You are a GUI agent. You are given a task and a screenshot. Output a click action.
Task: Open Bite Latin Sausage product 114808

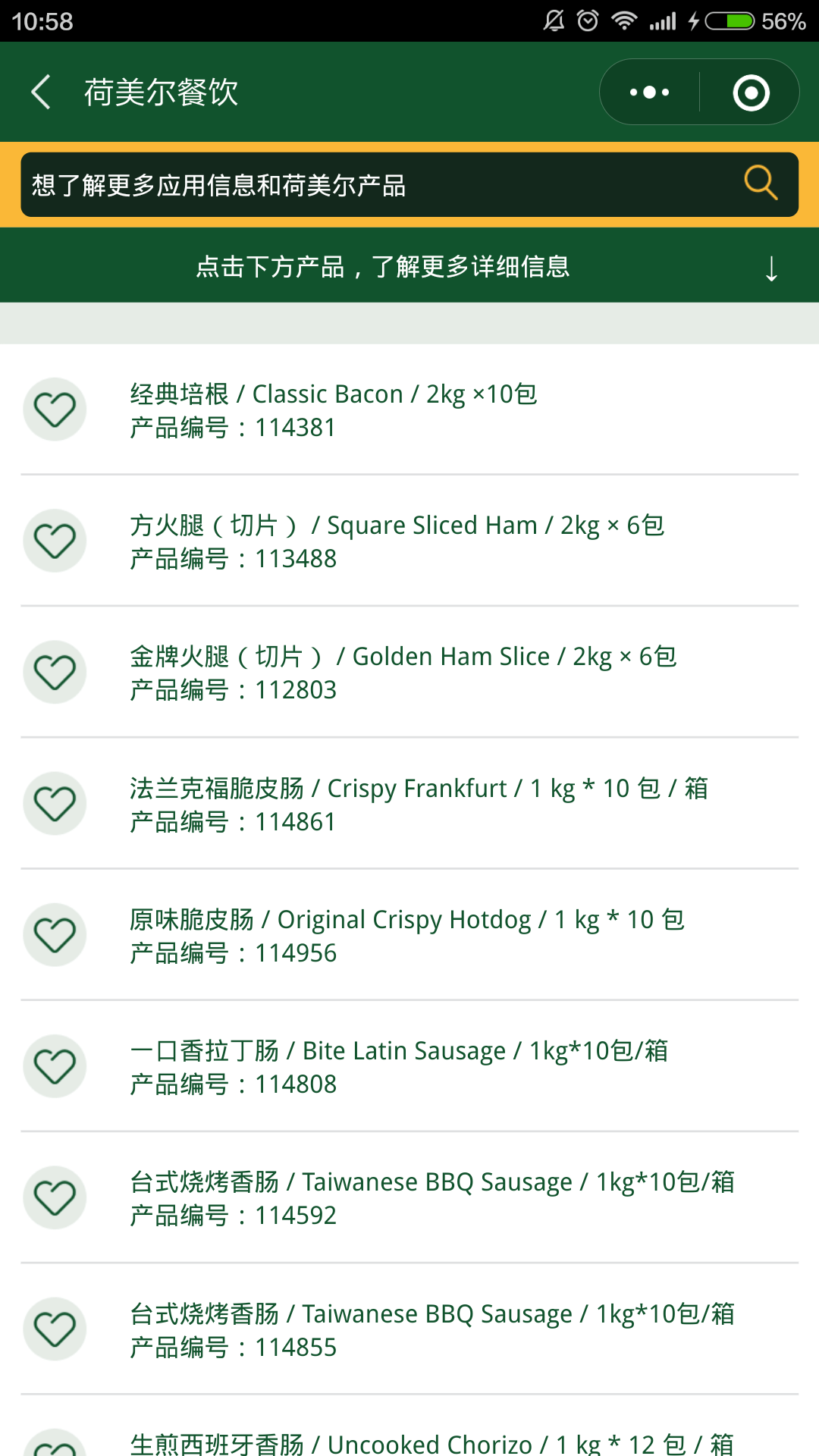tap(409, 1066)
